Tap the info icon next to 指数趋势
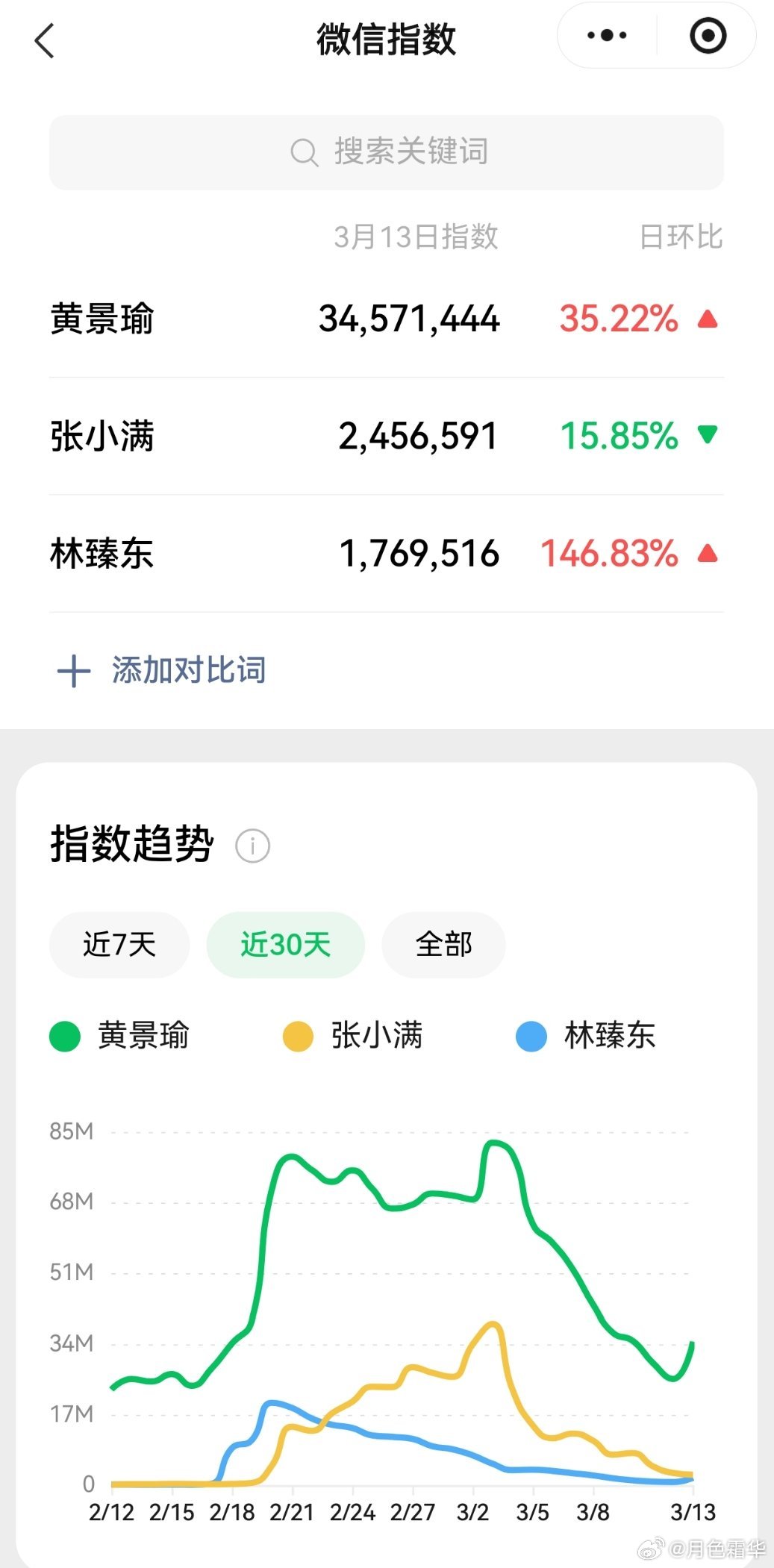The width and height of the screenshot is (774, 1568). 254,846
